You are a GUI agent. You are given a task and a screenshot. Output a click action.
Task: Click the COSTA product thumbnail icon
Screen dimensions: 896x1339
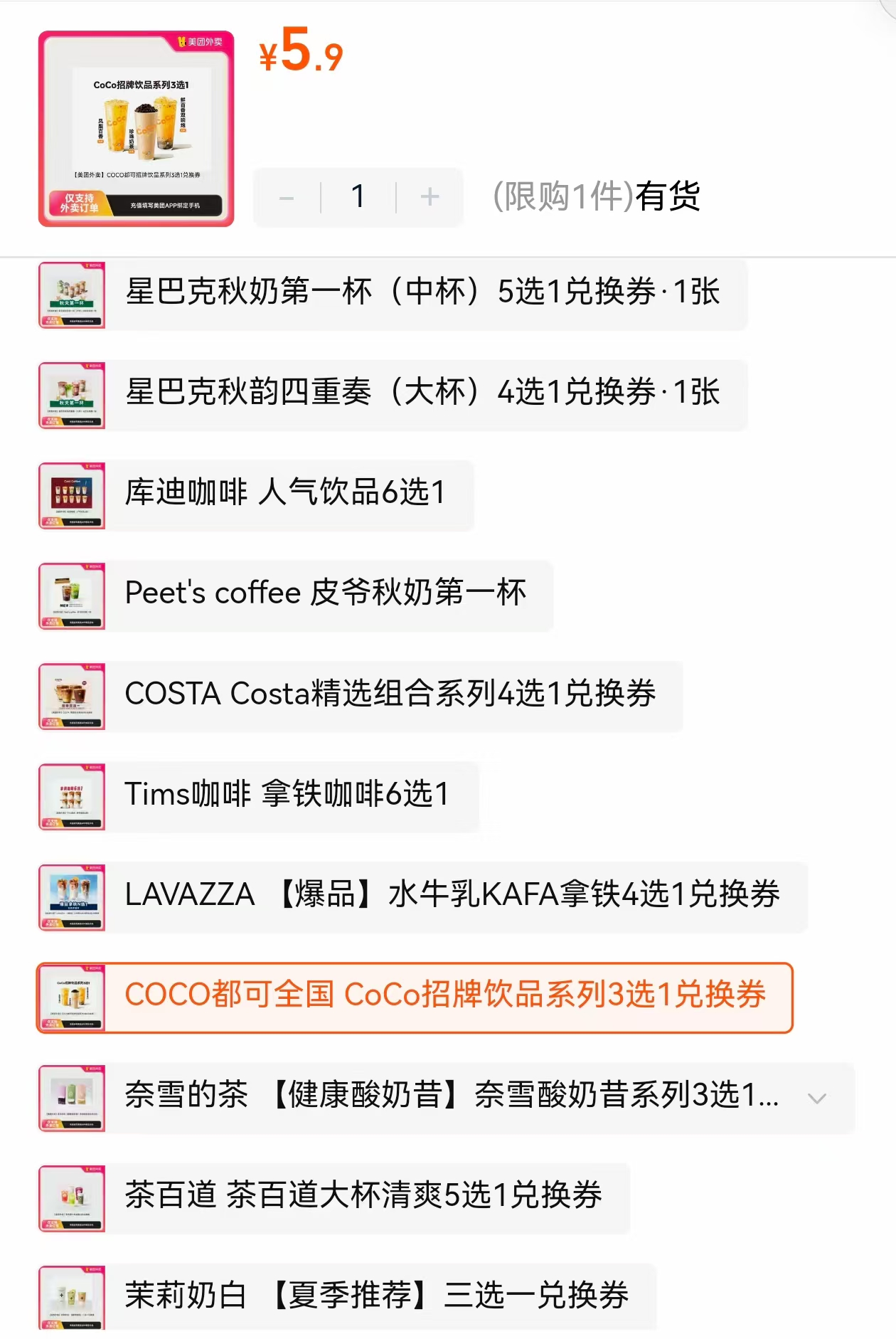tap(71, 697)
